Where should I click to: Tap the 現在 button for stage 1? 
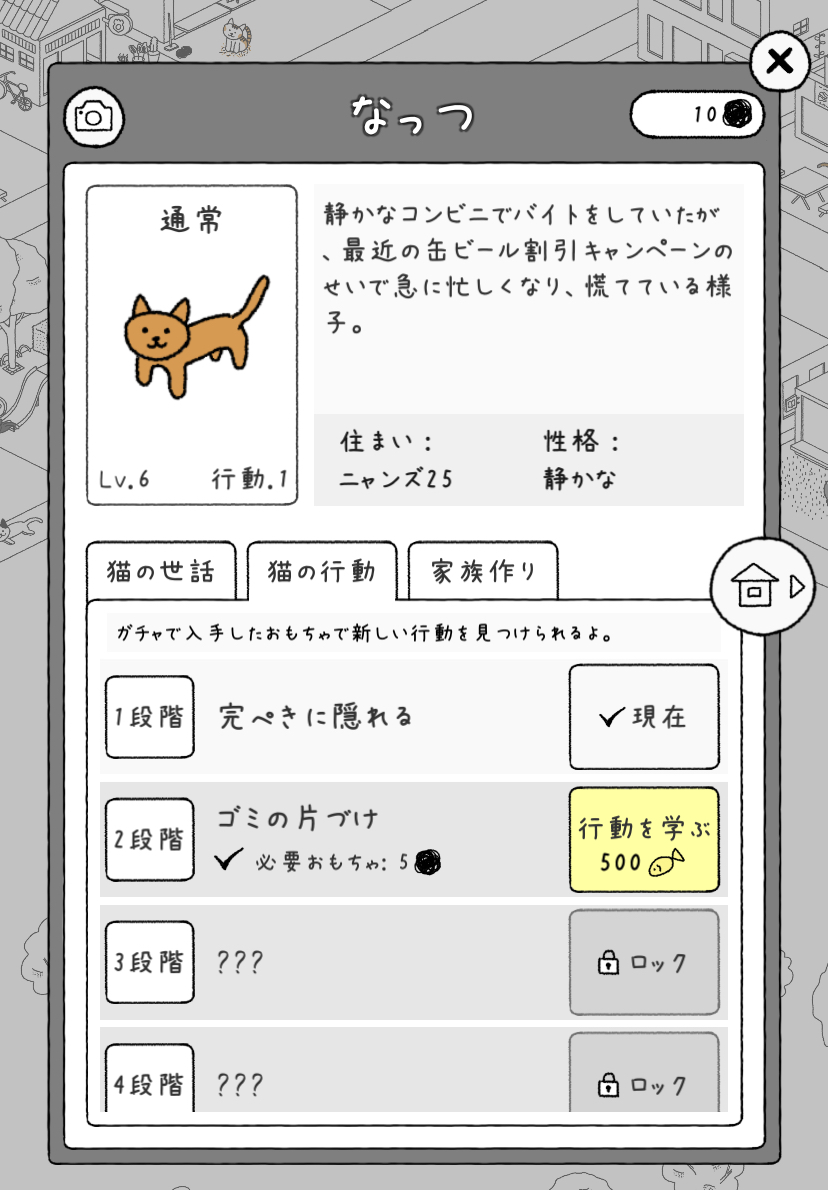[x=644, y=717]
